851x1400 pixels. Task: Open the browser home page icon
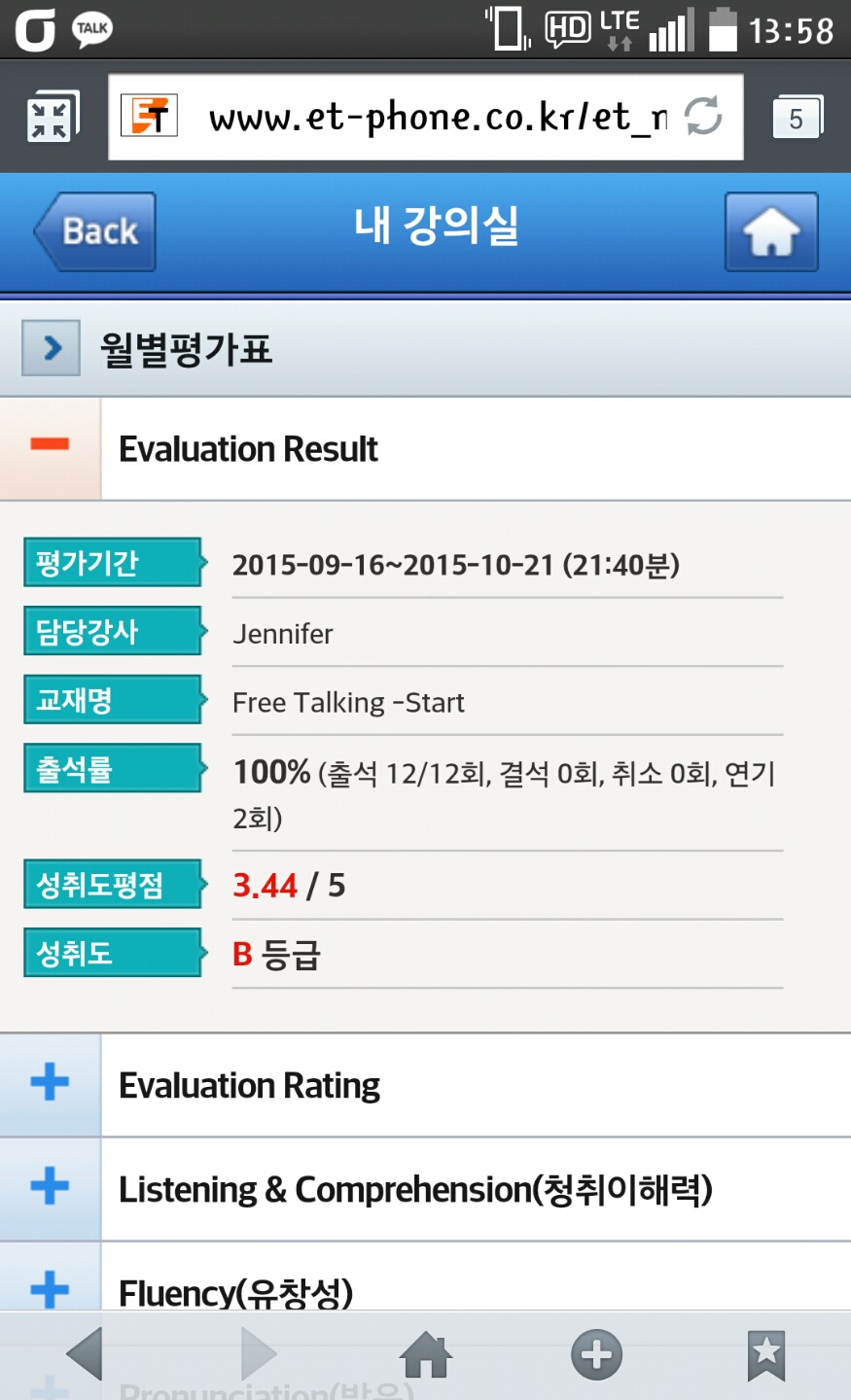point(426,1354)
